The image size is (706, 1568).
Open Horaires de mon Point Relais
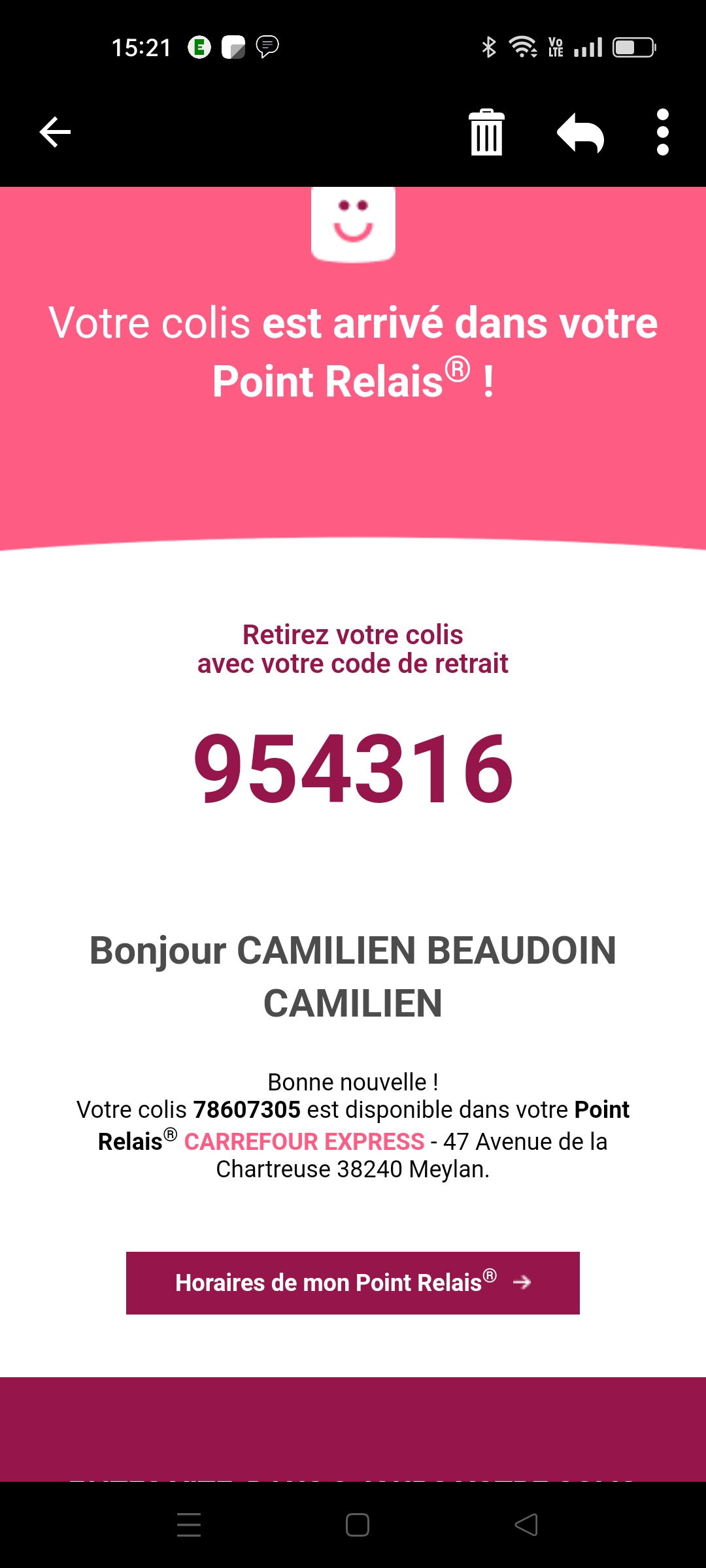point(353,1282)
